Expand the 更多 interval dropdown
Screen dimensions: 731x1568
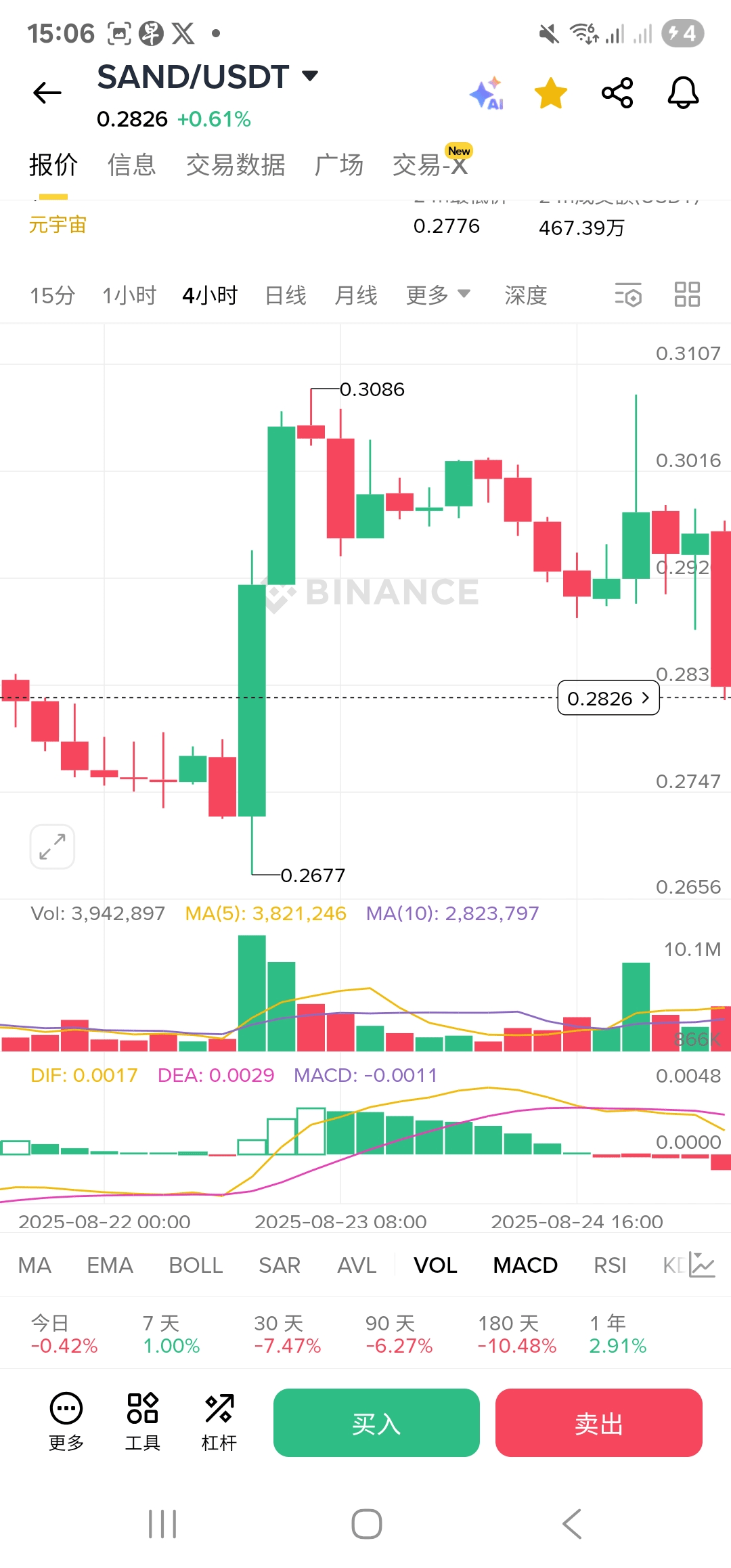click(x=438, y=295)
